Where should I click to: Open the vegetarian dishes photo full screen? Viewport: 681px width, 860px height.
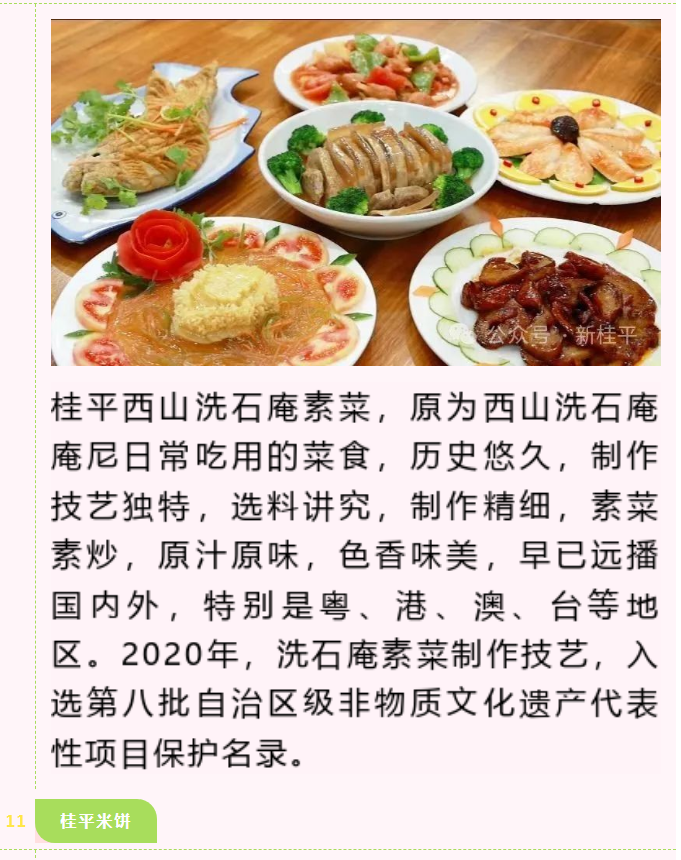point(355,192)
